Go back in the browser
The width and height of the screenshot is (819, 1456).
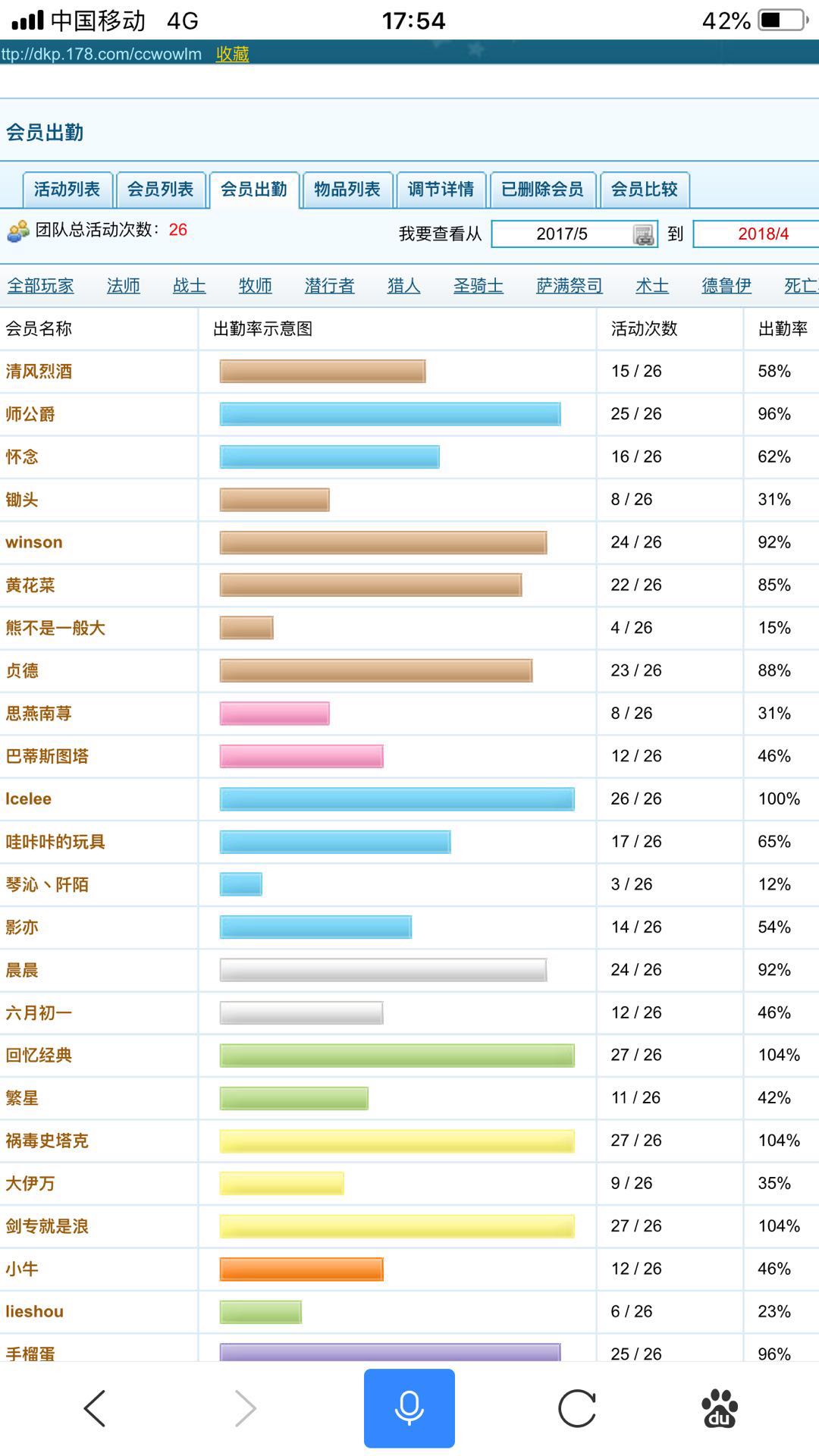[95, 1408]
